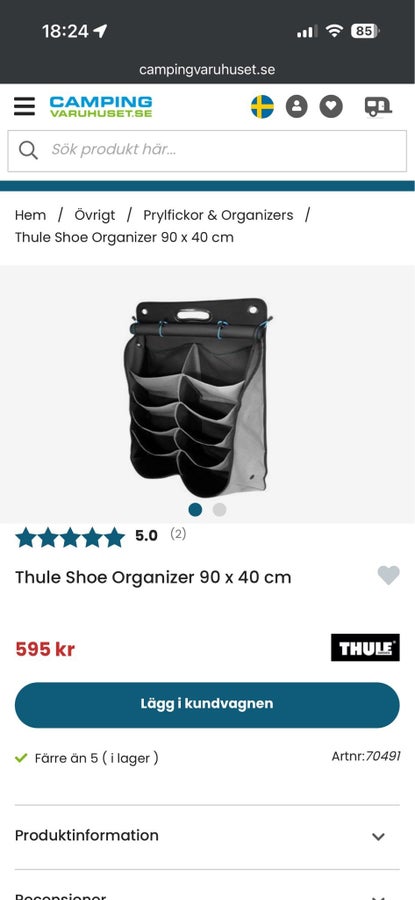
Task: View the five-star rating reviews
Action: click(69, 538)
